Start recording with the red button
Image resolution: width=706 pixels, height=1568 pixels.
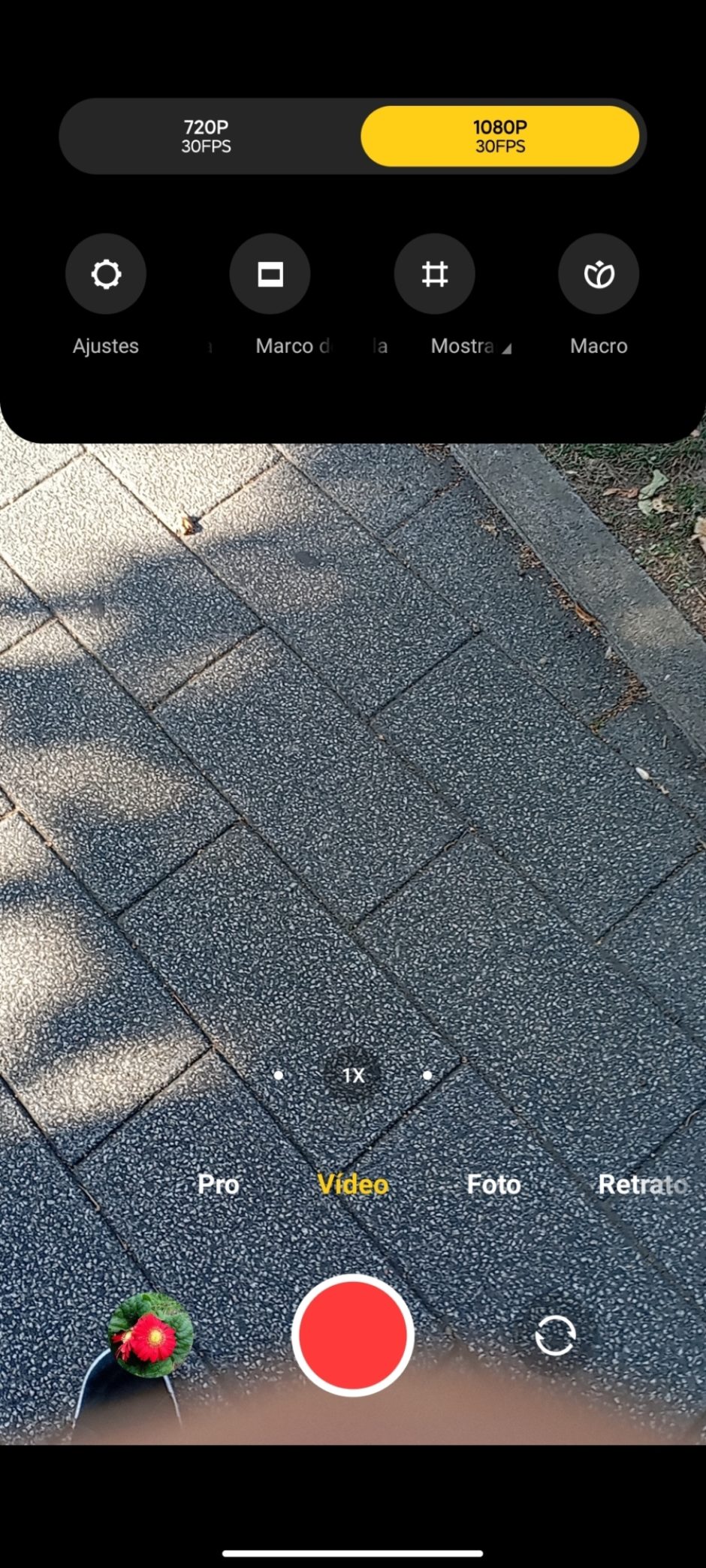[x=353, y=1335]
